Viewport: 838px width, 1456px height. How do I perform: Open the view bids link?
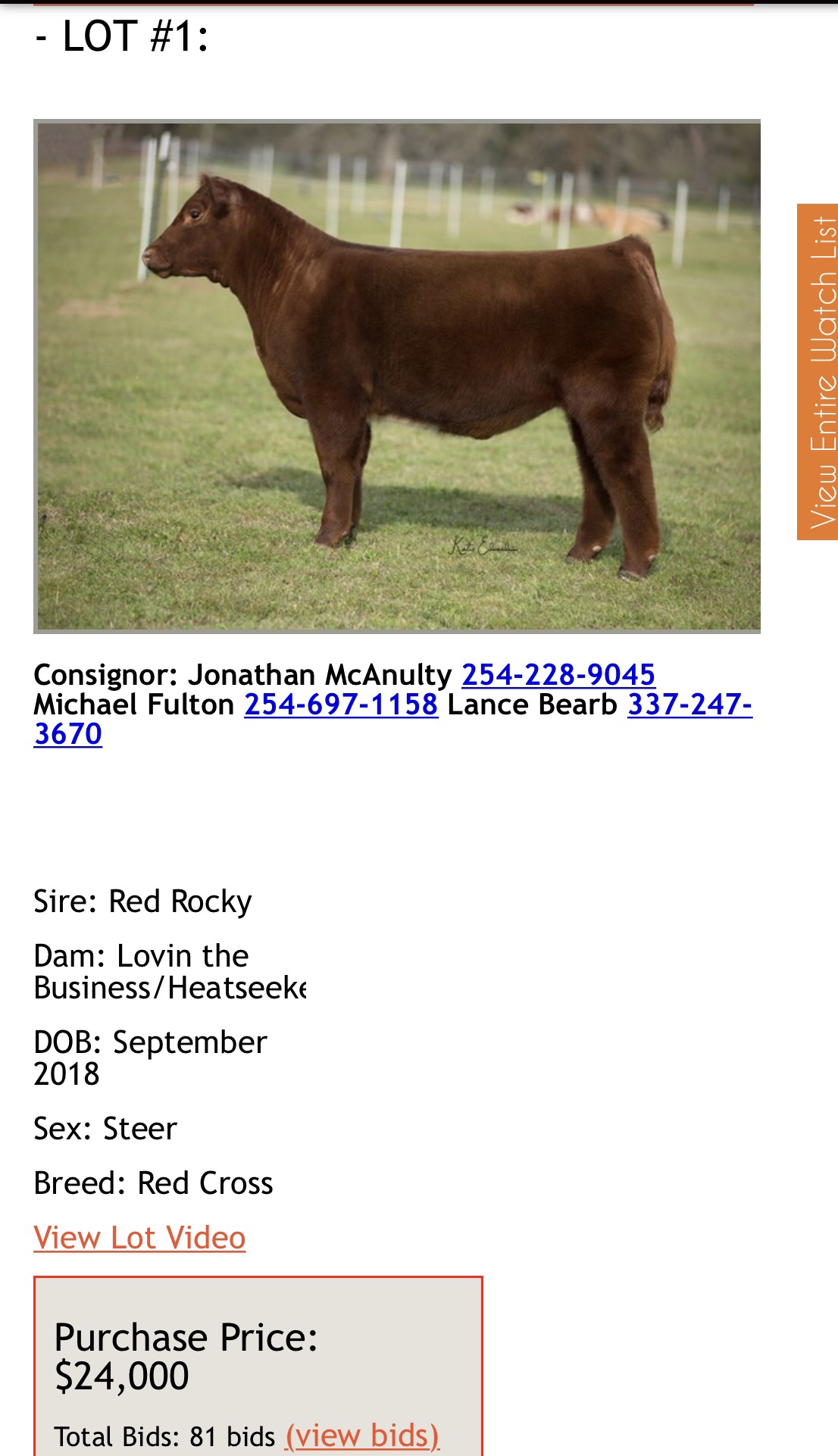pyautogui.click(x=362, y=1436)
